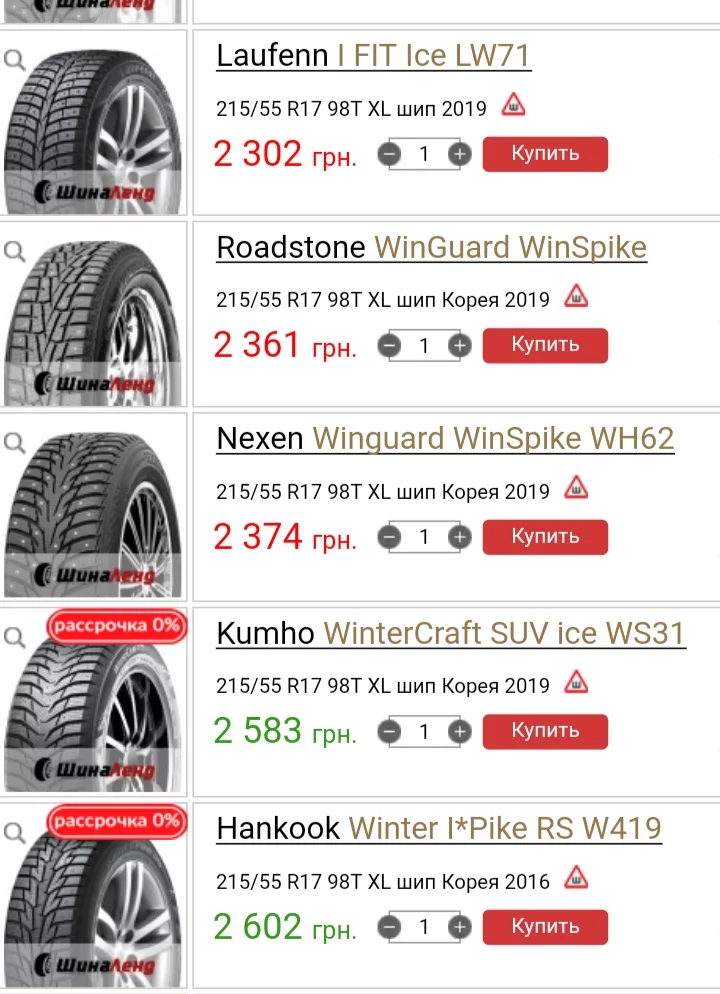Decrease quantity for Roadstone WinGuard WinSpike
Image resolution: width=720 pixels, height=994 pixels.
[390, 346]
